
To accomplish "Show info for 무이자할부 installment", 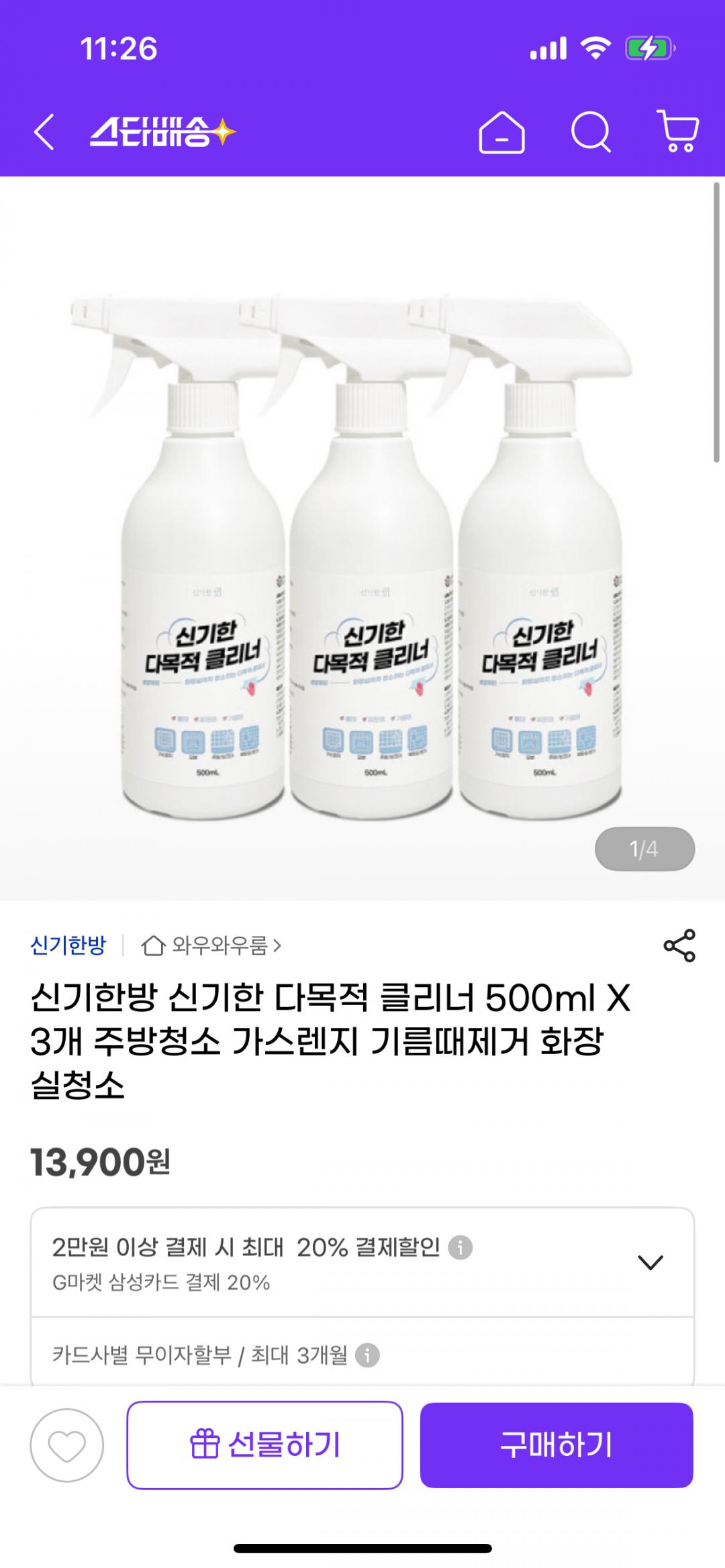I will click(367, 1356).
